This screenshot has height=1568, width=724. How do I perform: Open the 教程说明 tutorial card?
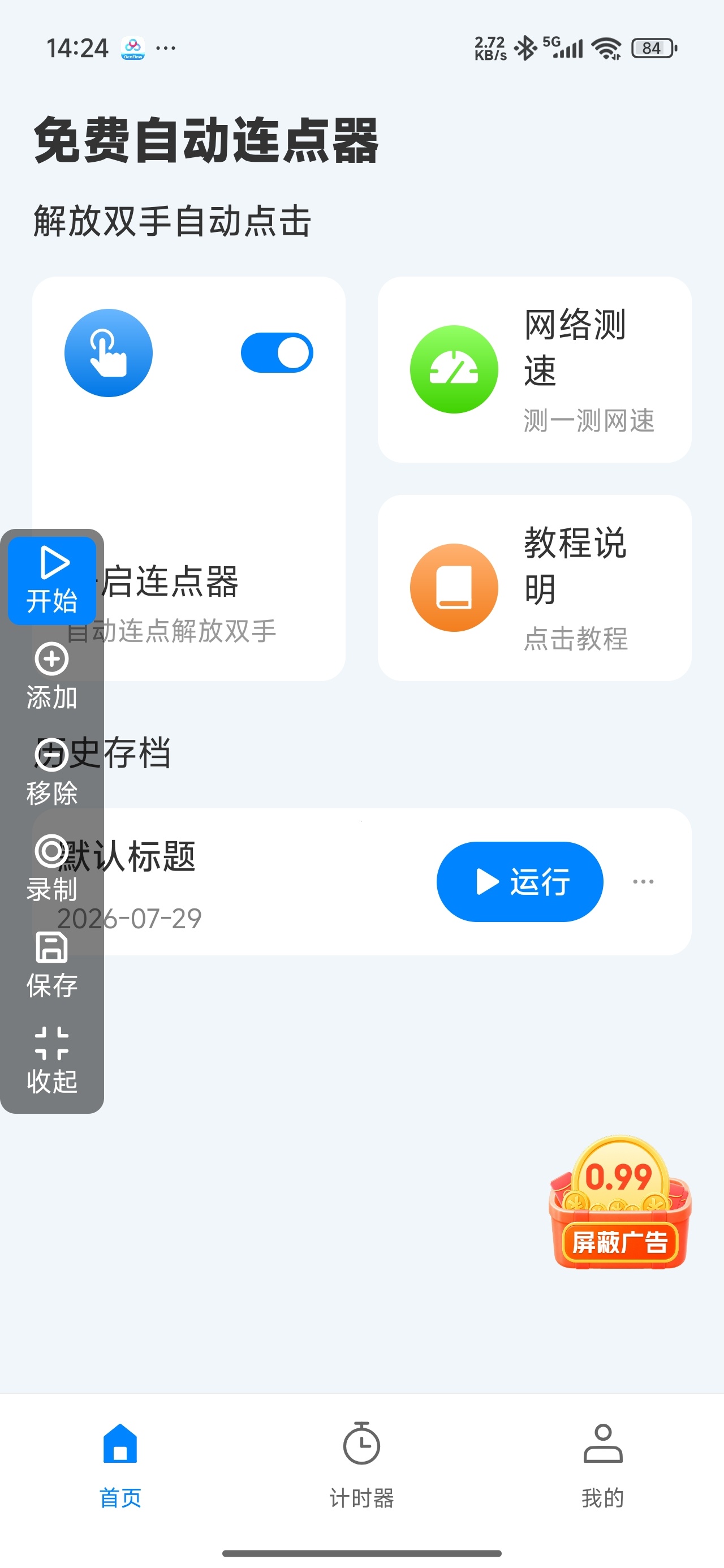coord(534,587)
